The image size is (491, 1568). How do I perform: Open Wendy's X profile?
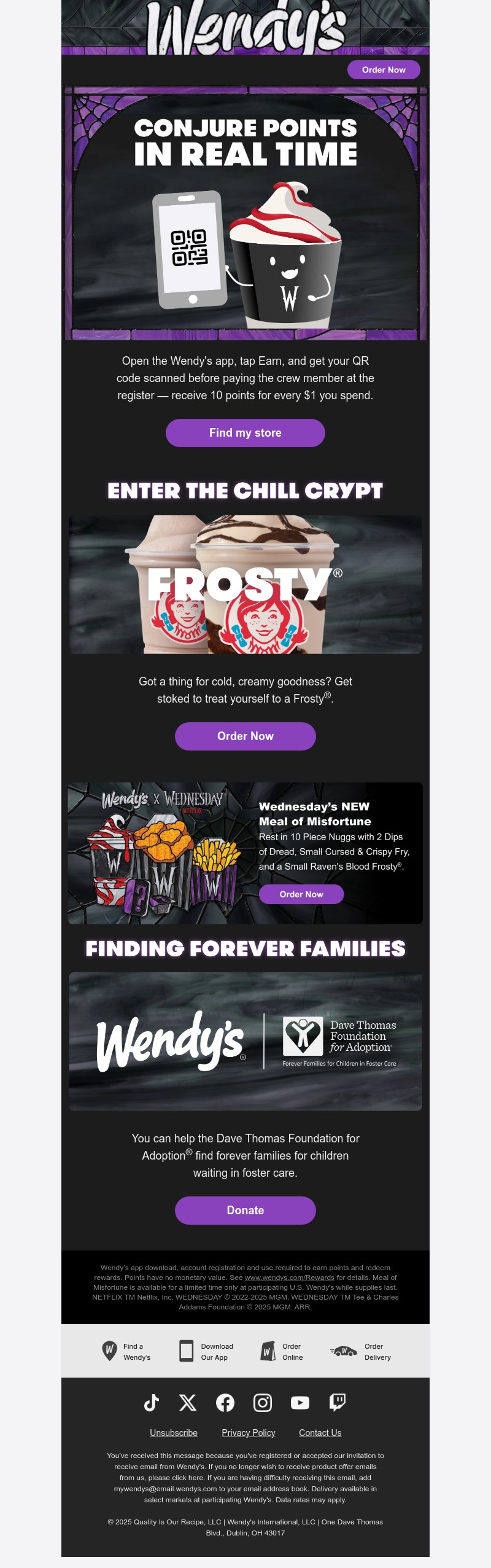188,1403
